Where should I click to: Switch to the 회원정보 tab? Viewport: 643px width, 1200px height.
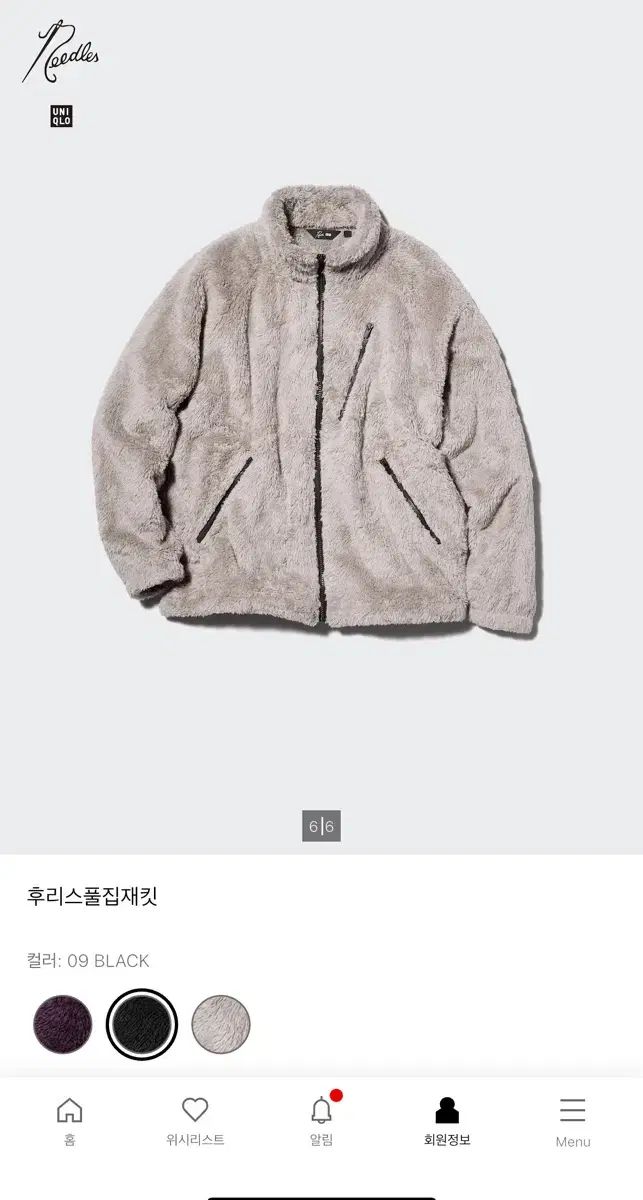pyautogui.click(x=447, y=1122)
